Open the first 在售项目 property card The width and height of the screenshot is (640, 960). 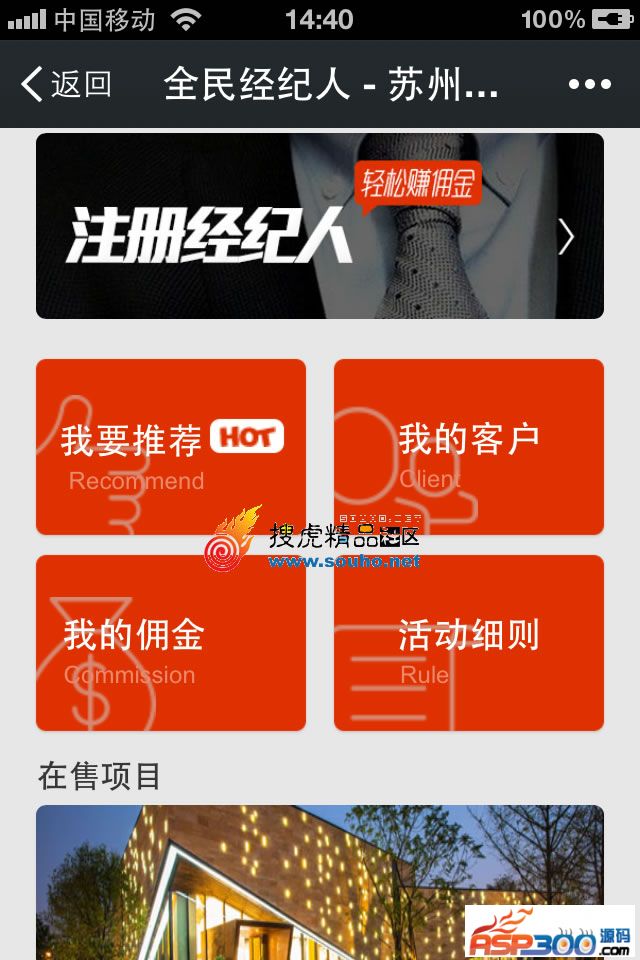pos(300,880)
